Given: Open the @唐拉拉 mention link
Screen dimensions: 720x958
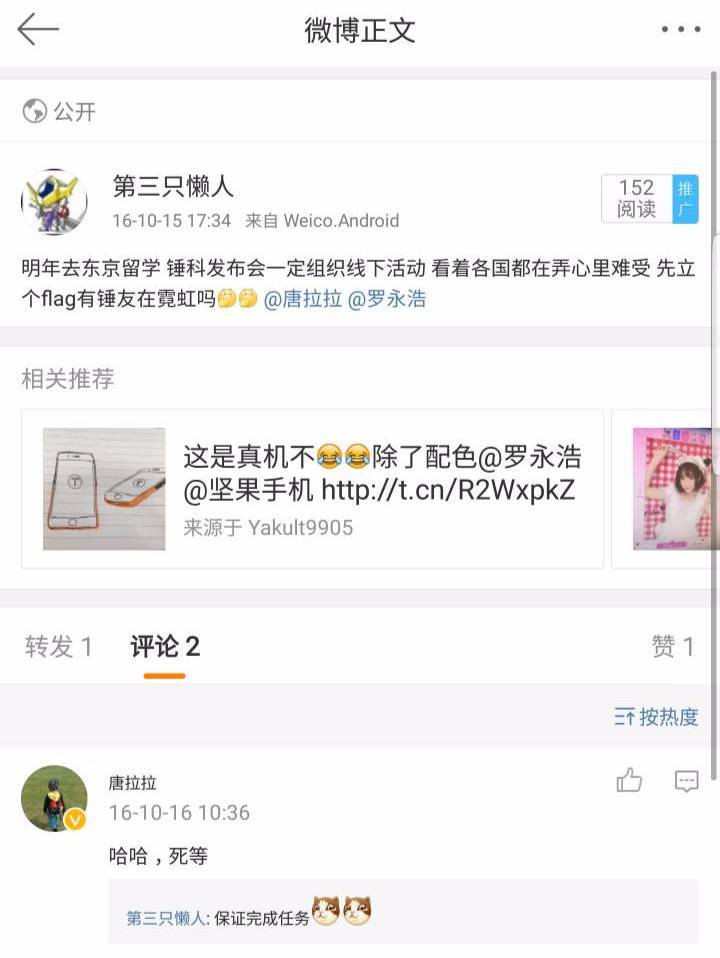Looking at the screenshot, I should pos(302,299).
